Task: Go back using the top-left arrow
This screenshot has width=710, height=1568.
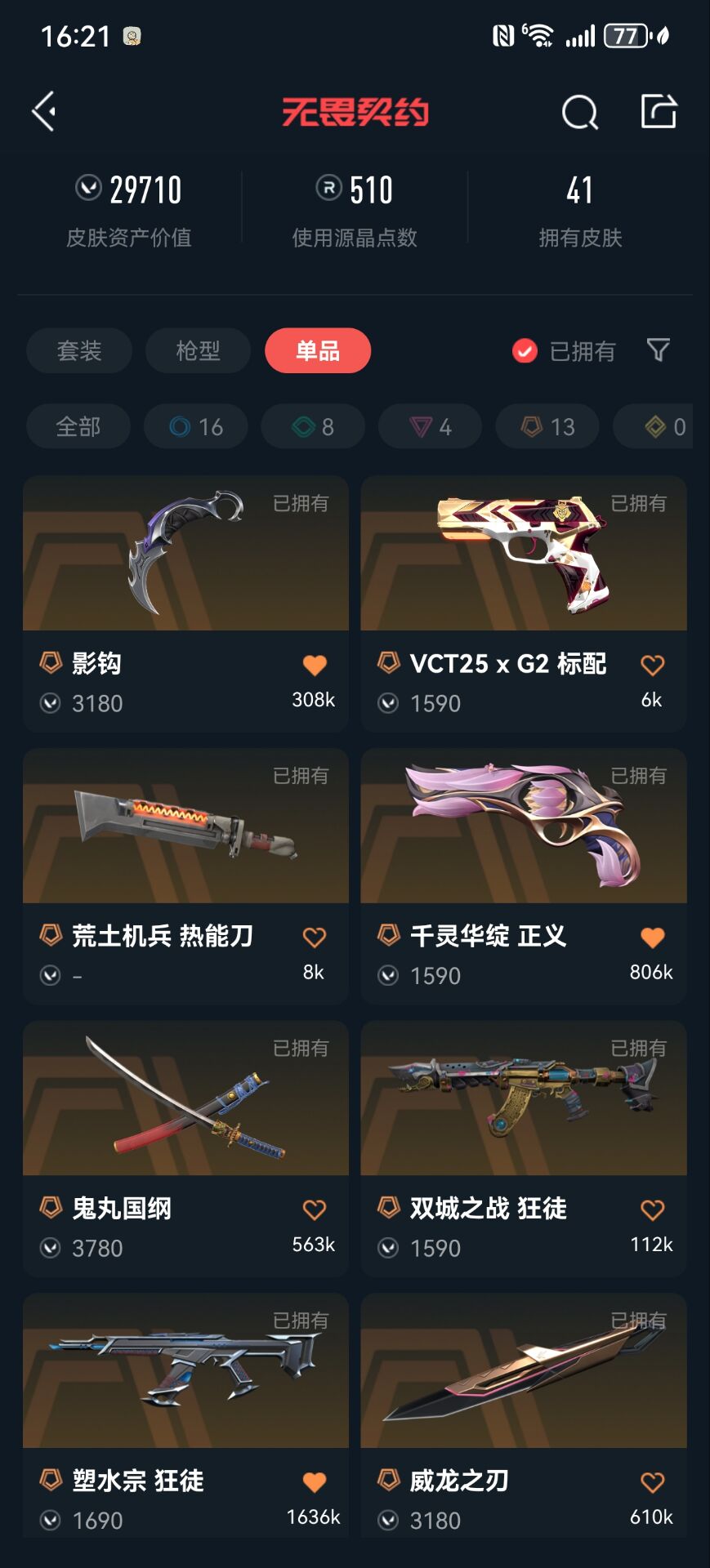Action: 44,111
